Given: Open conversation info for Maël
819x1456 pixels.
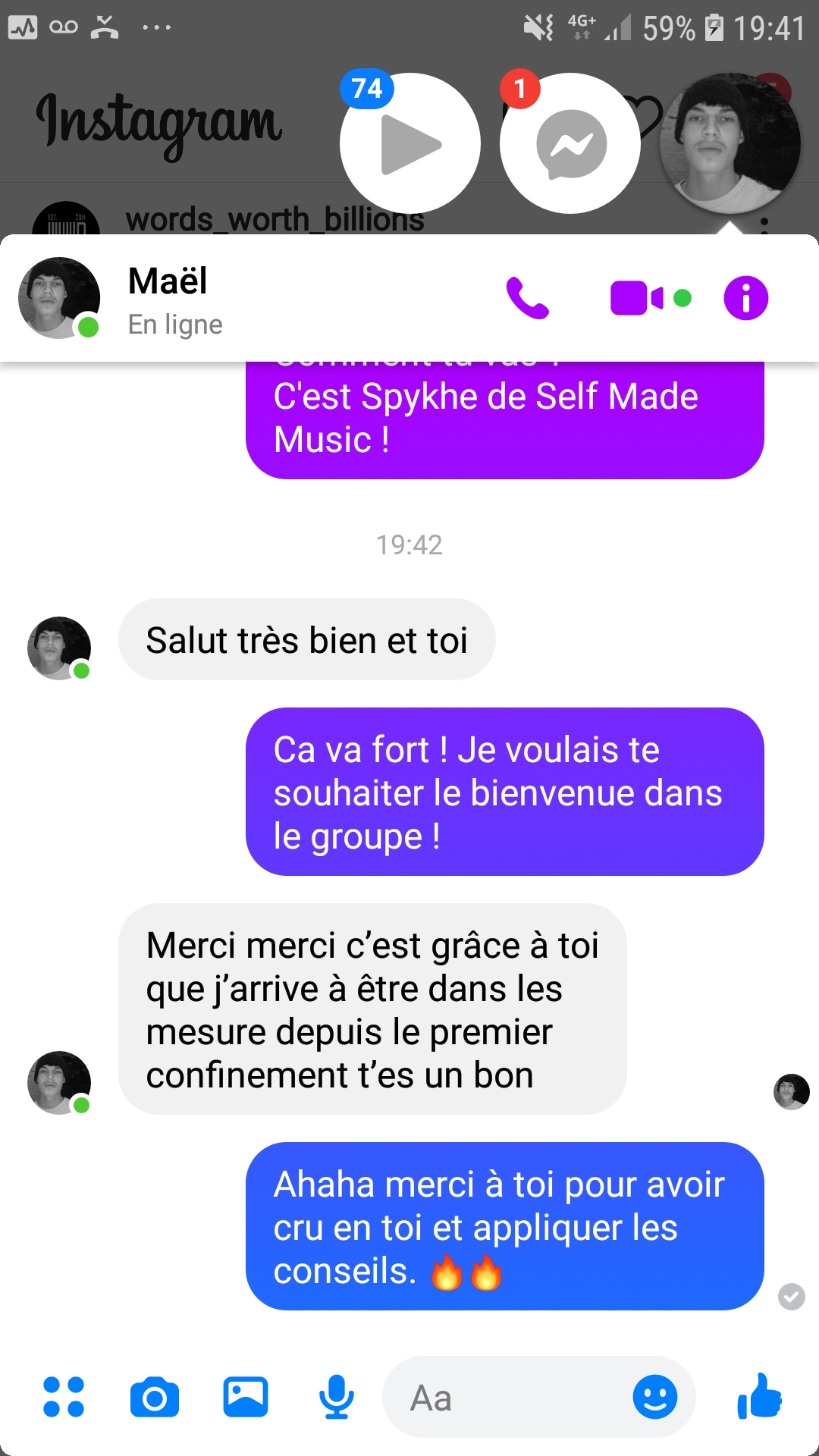Looking at the screenshot, I should [745, 298].
